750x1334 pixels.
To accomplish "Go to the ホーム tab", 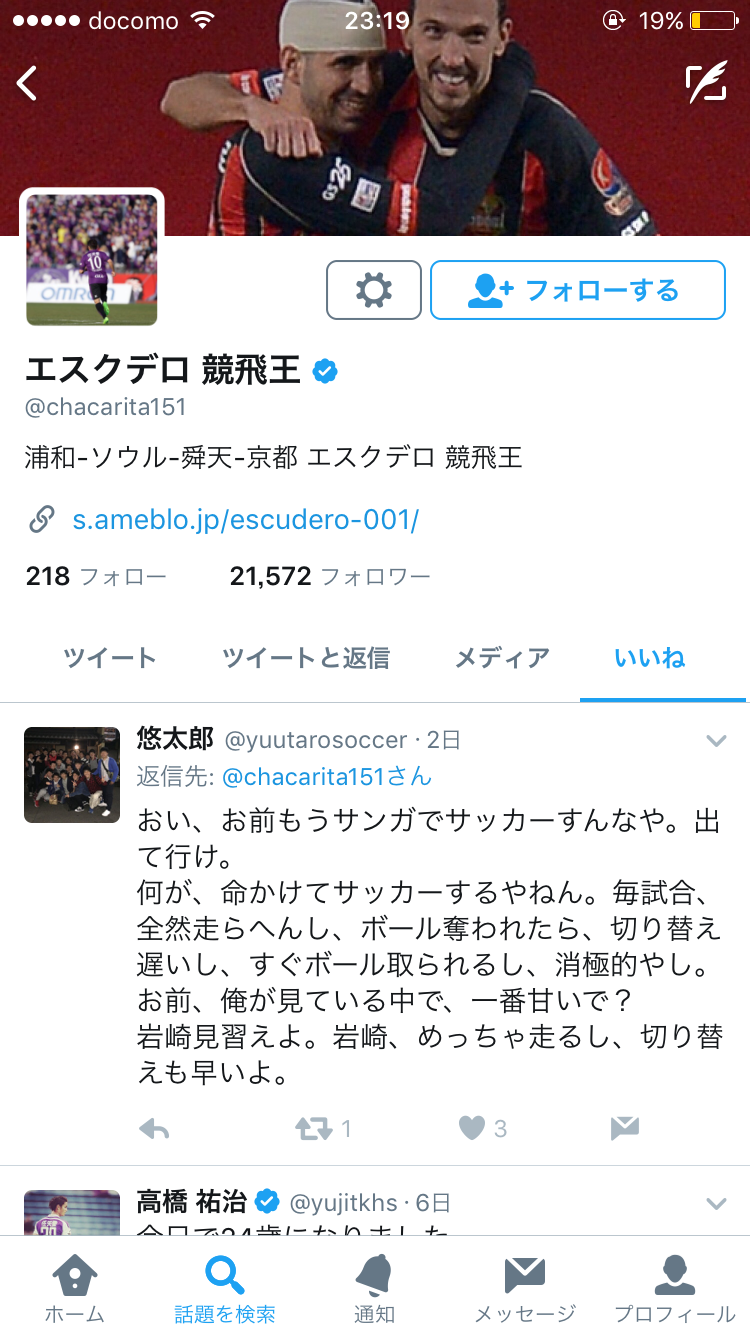I will 75,1288.
